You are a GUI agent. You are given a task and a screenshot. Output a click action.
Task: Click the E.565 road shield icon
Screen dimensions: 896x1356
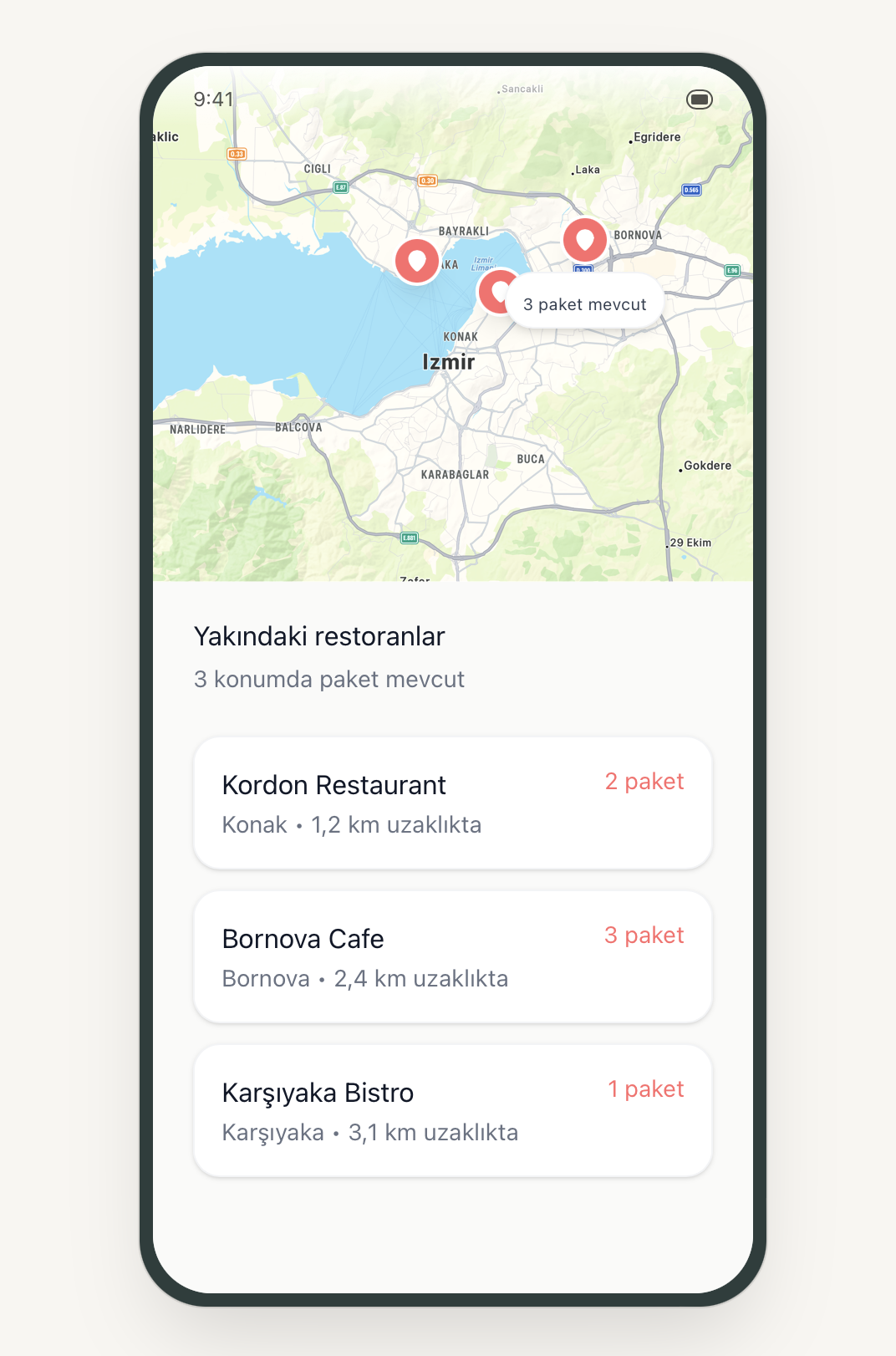coord(690,188)
